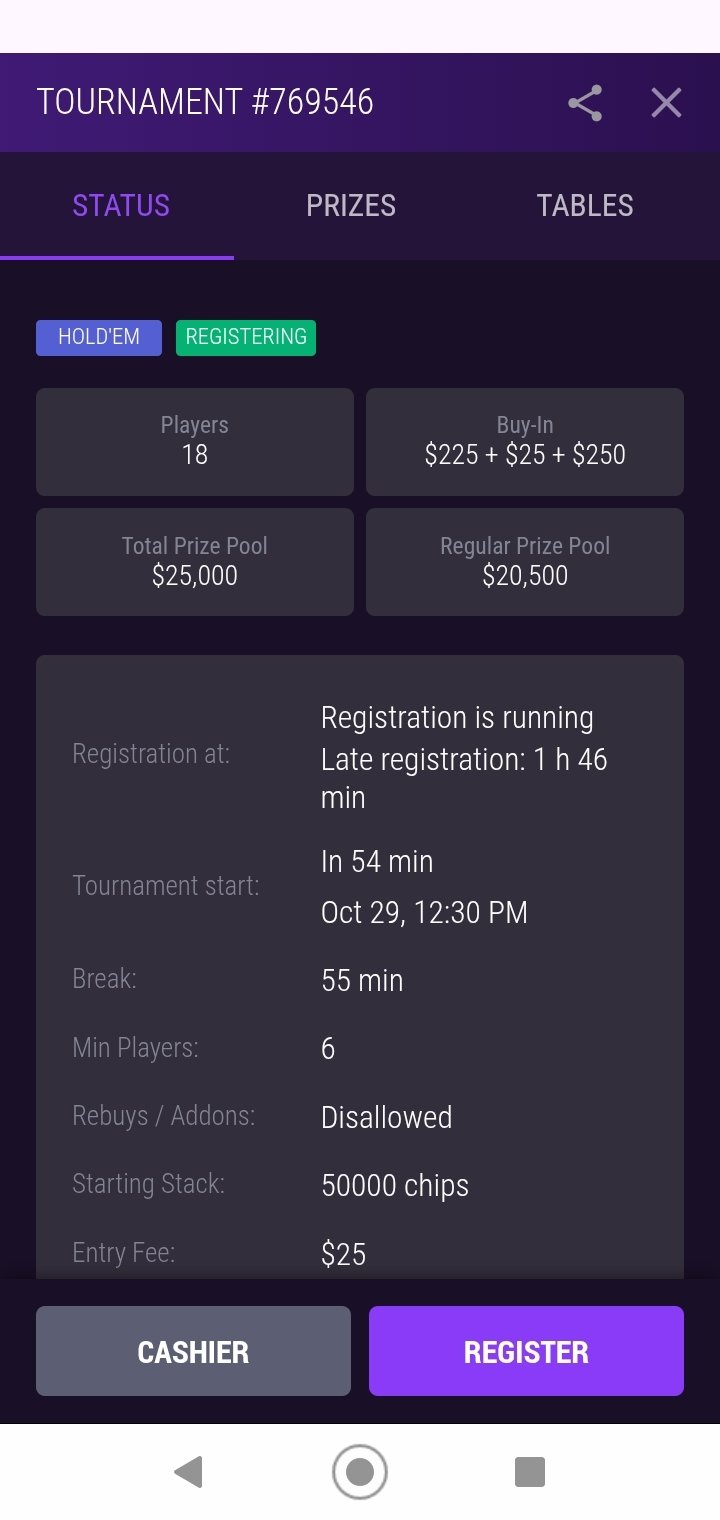Go to the home screen

pyautogui.click(x=360, y=1472)
